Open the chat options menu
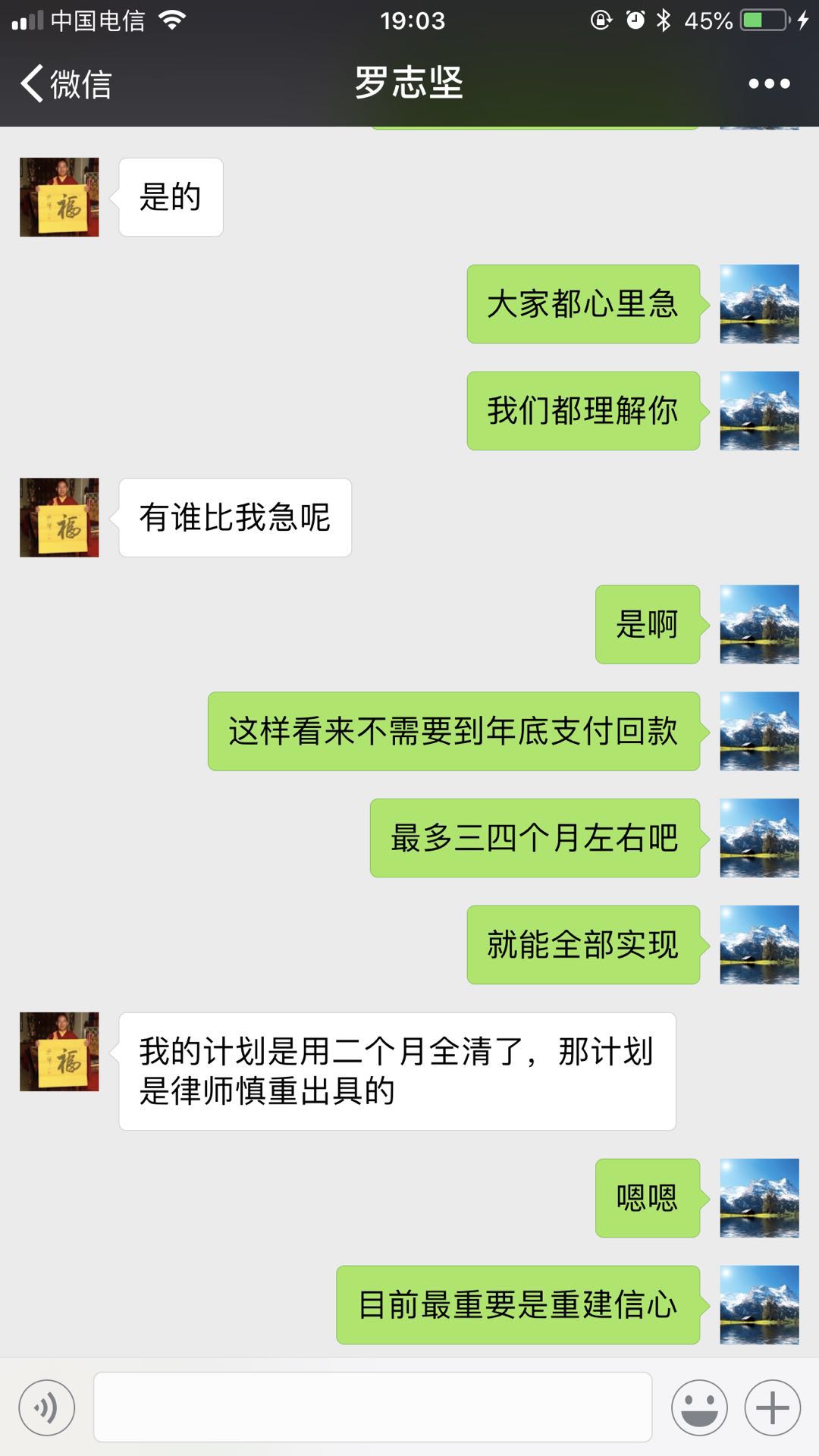 tap(769, 83)
